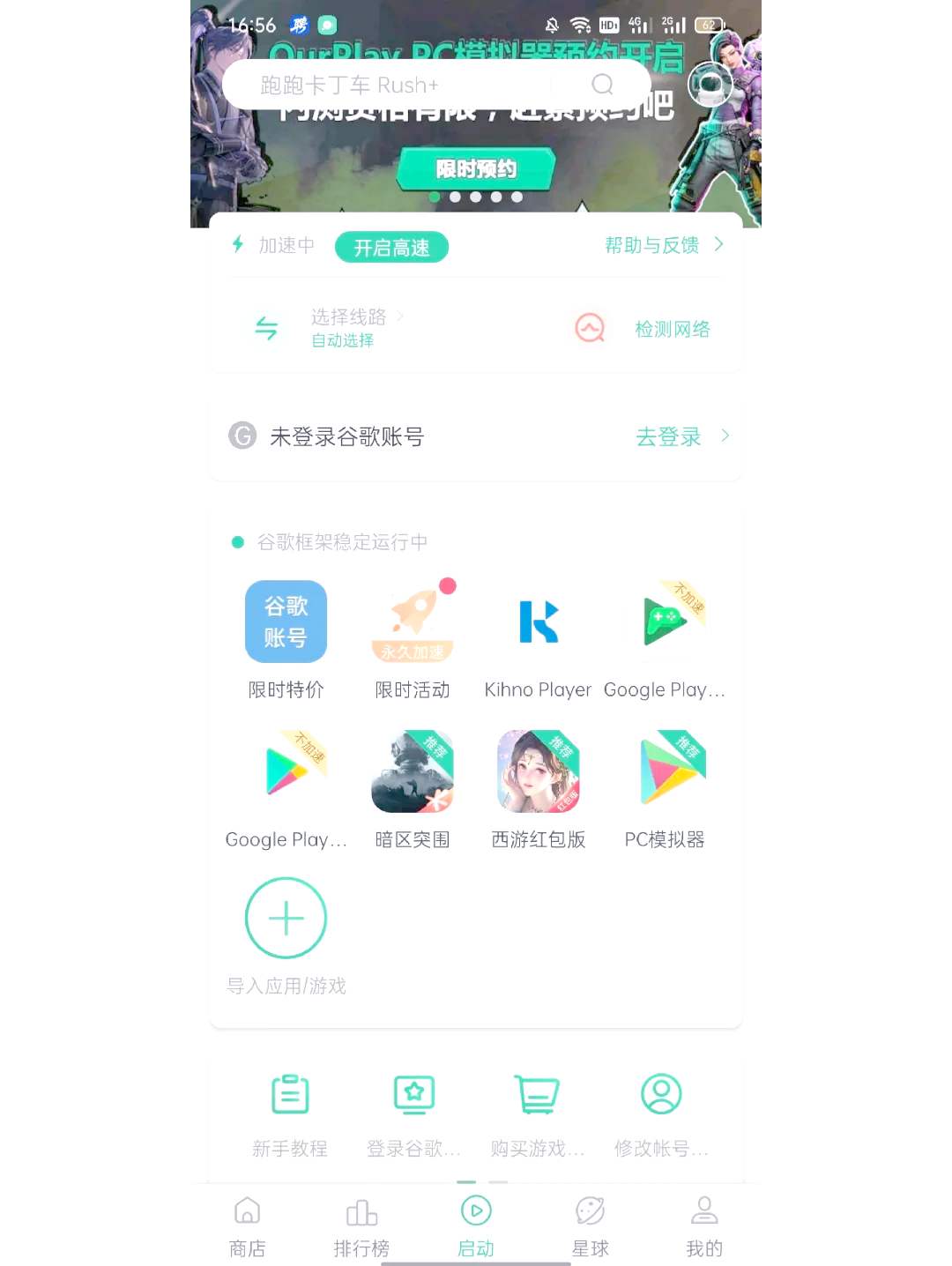
Task: Enable 开启高速 acceleration
Action: tap(391, 248)
